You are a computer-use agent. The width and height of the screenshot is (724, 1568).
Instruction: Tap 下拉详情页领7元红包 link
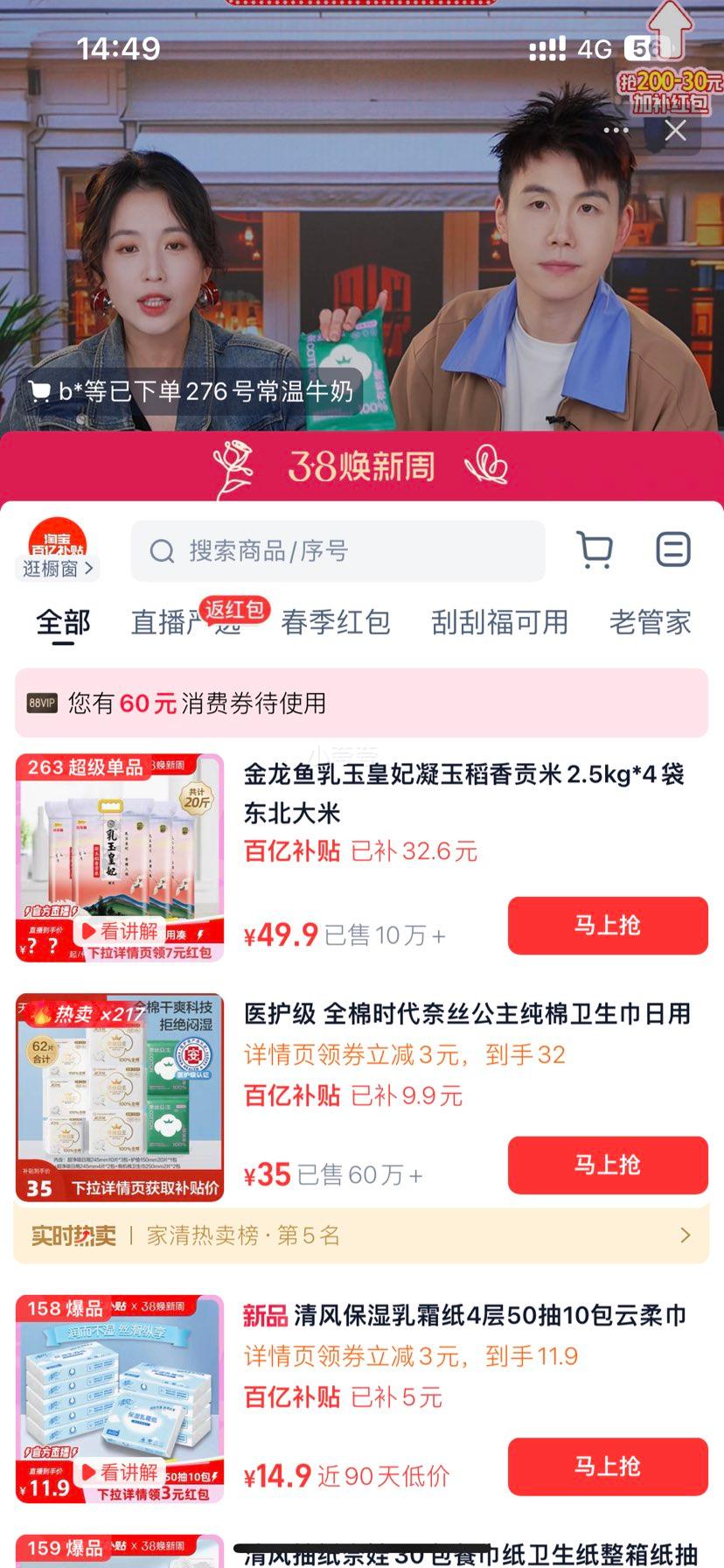[149, 953]
